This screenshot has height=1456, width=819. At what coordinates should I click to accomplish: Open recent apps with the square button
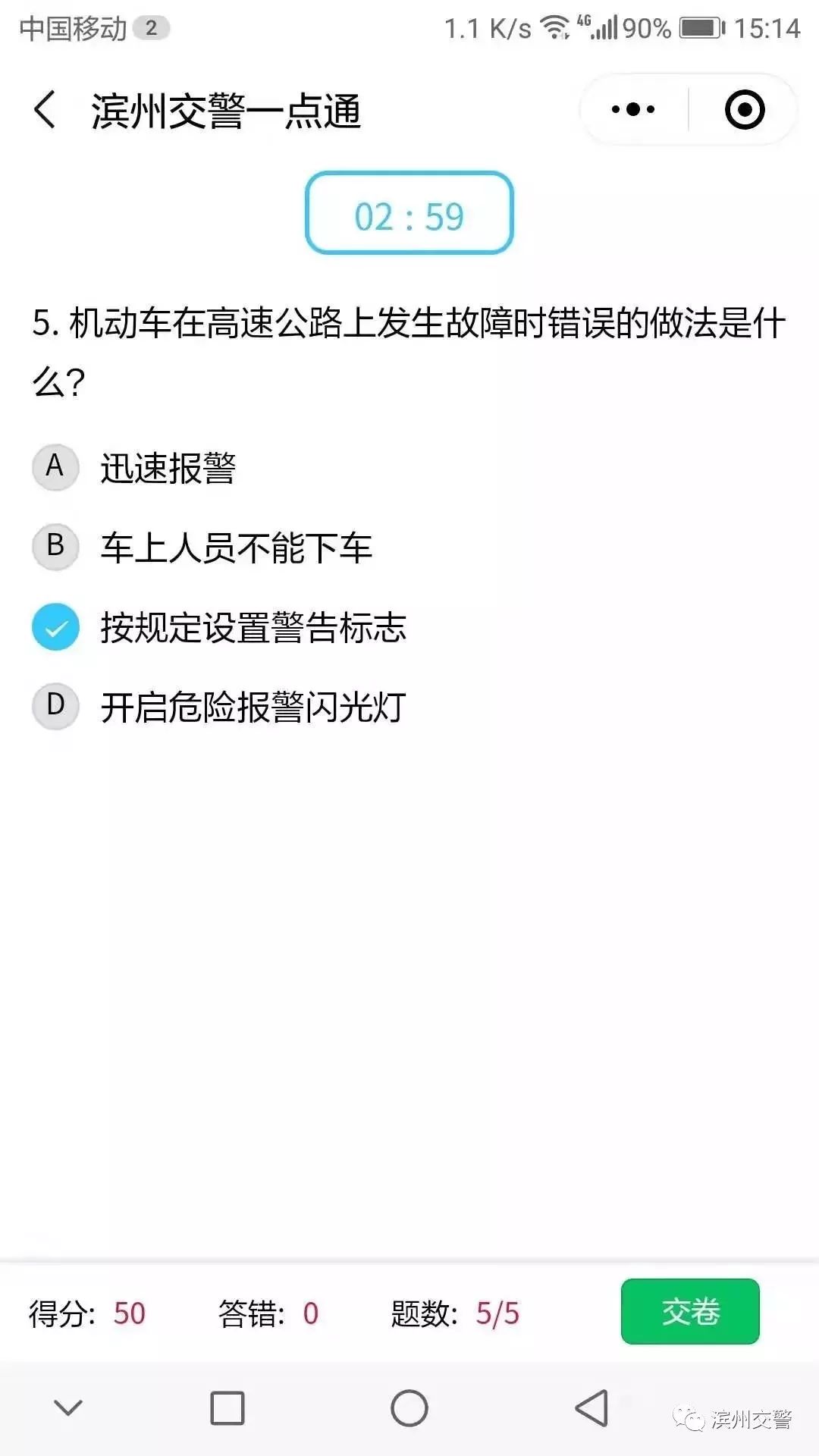pyautogui.click(x=227, y=1408)
